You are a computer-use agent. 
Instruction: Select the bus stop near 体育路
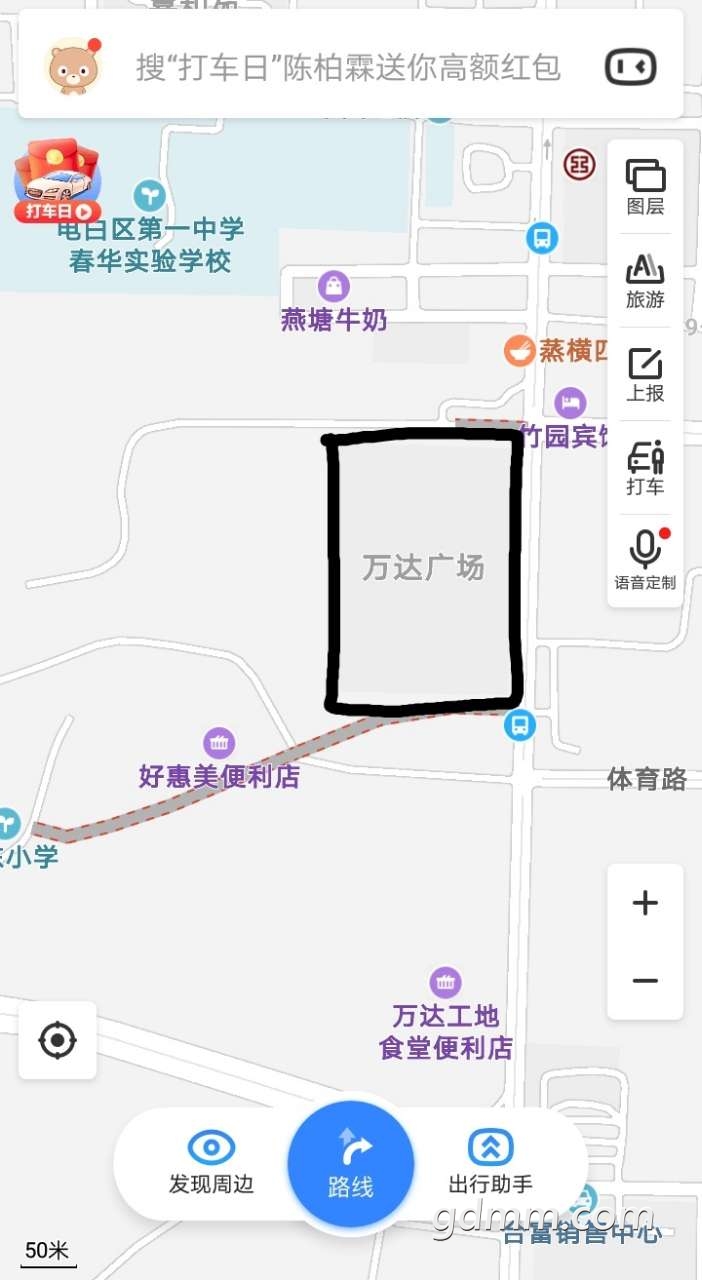(520, 725)
